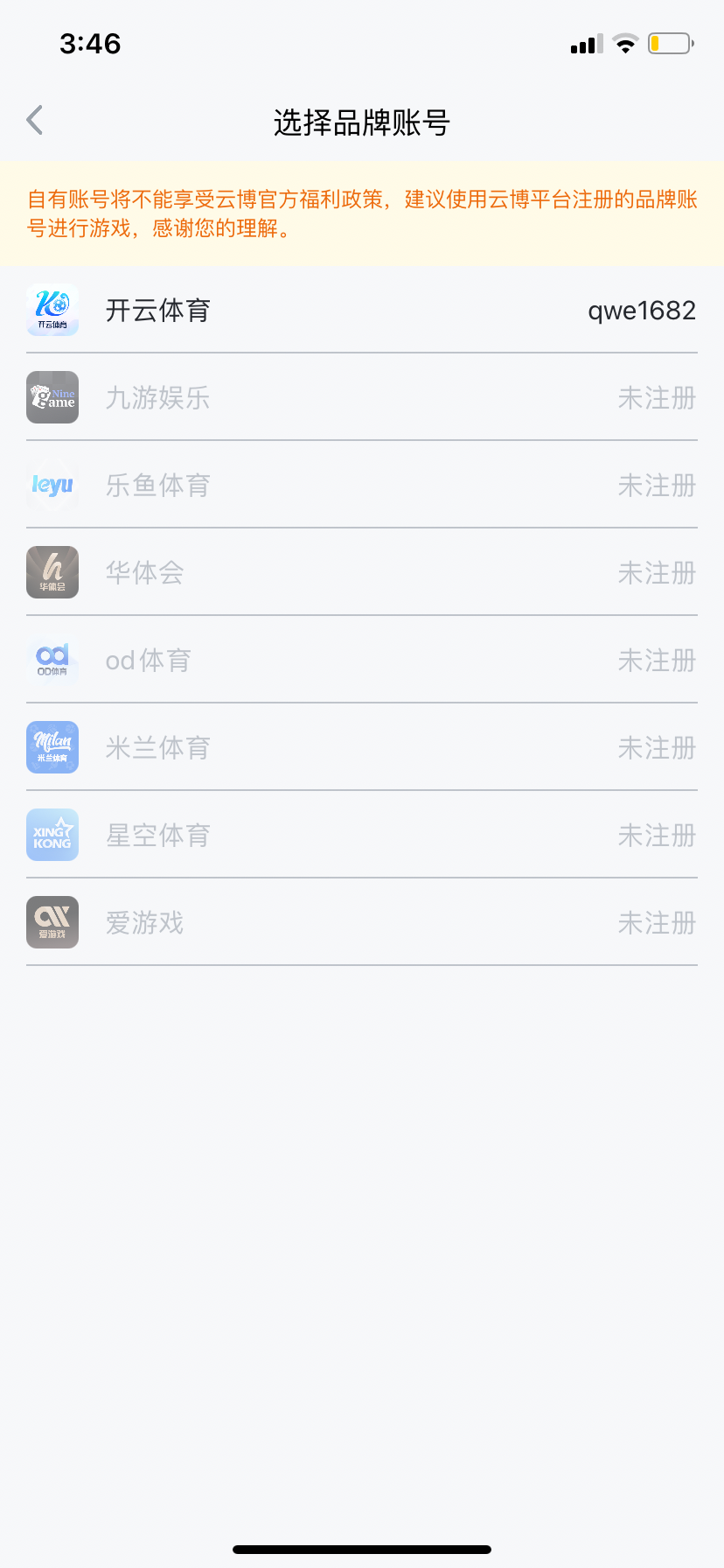
Task: Tap the 爱游戏 icon
Action: point(52,922)
